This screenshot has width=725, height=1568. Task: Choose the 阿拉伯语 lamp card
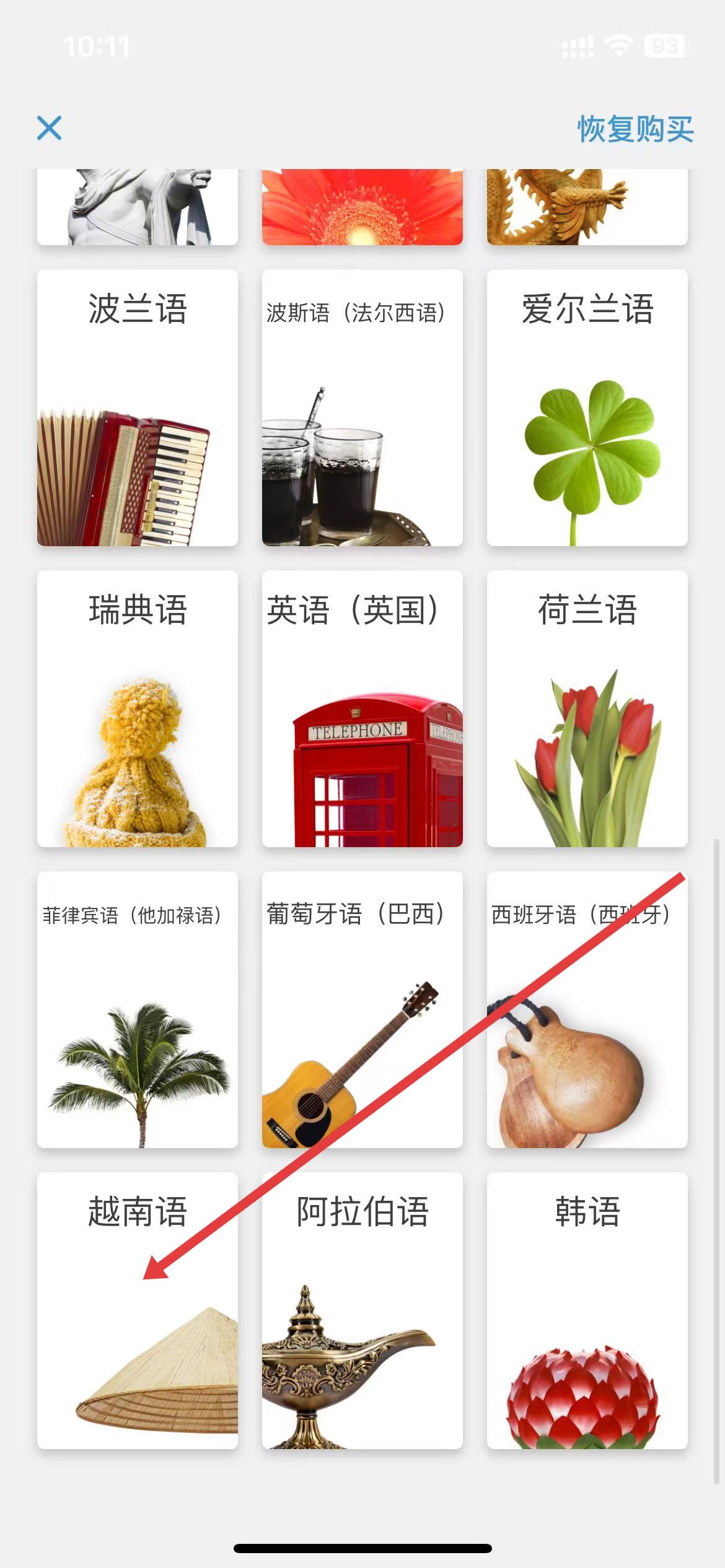coord(362,1310)
